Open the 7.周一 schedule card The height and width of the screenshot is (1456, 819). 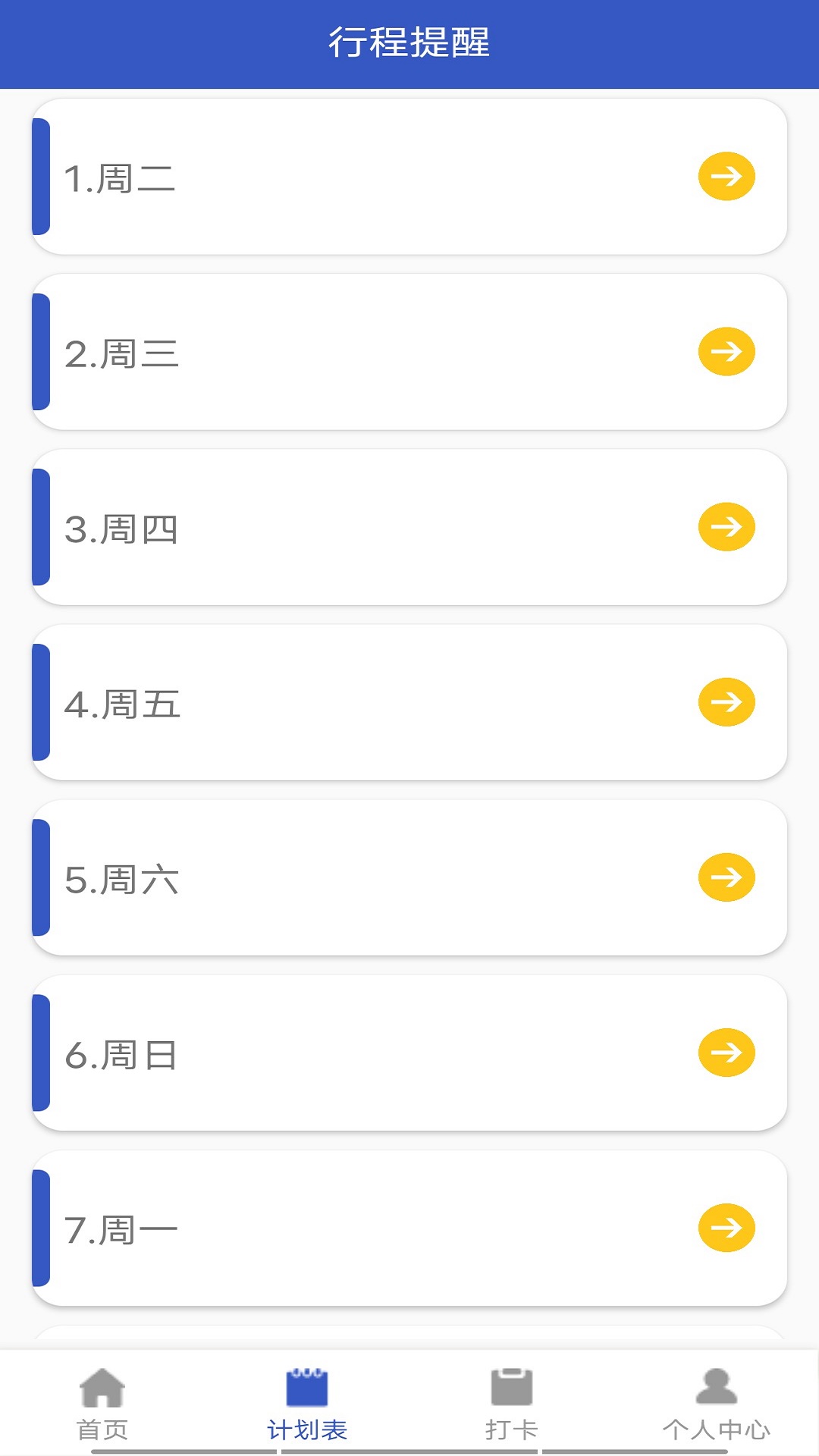click(x=409, y=1228)
